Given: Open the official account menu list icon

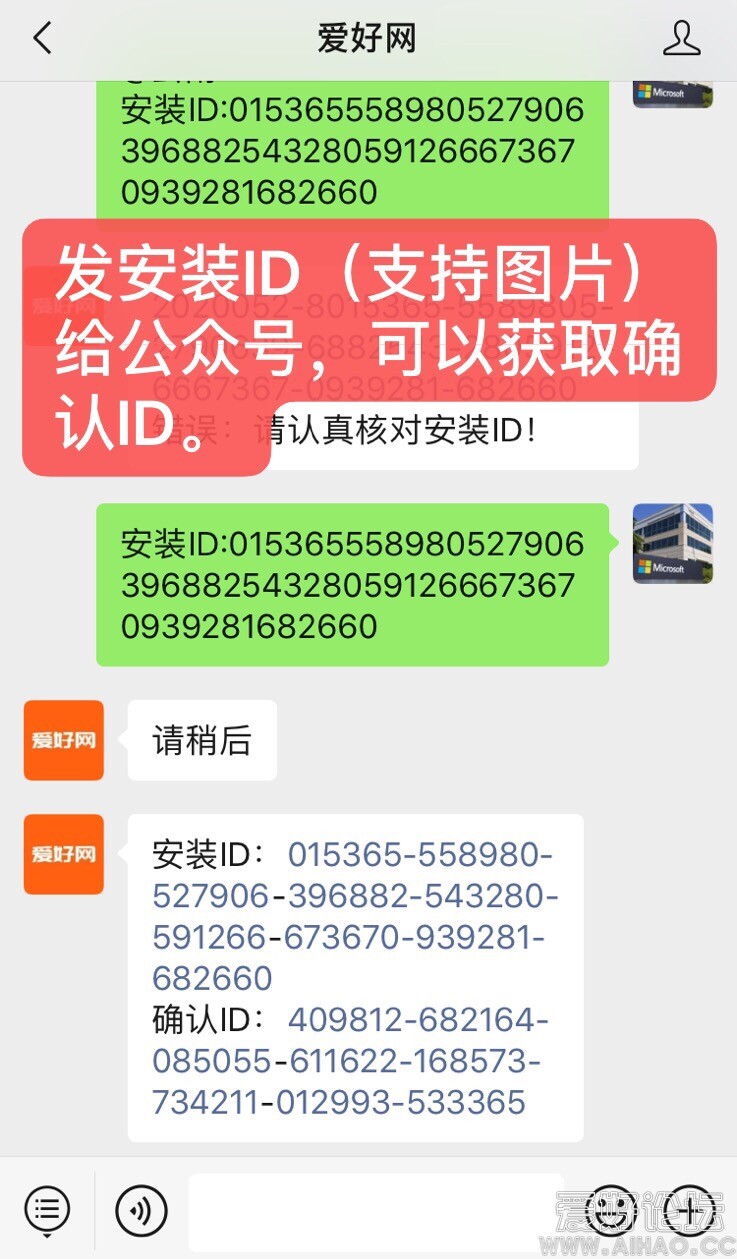Looking at the screenshot, I should 47,1211.
